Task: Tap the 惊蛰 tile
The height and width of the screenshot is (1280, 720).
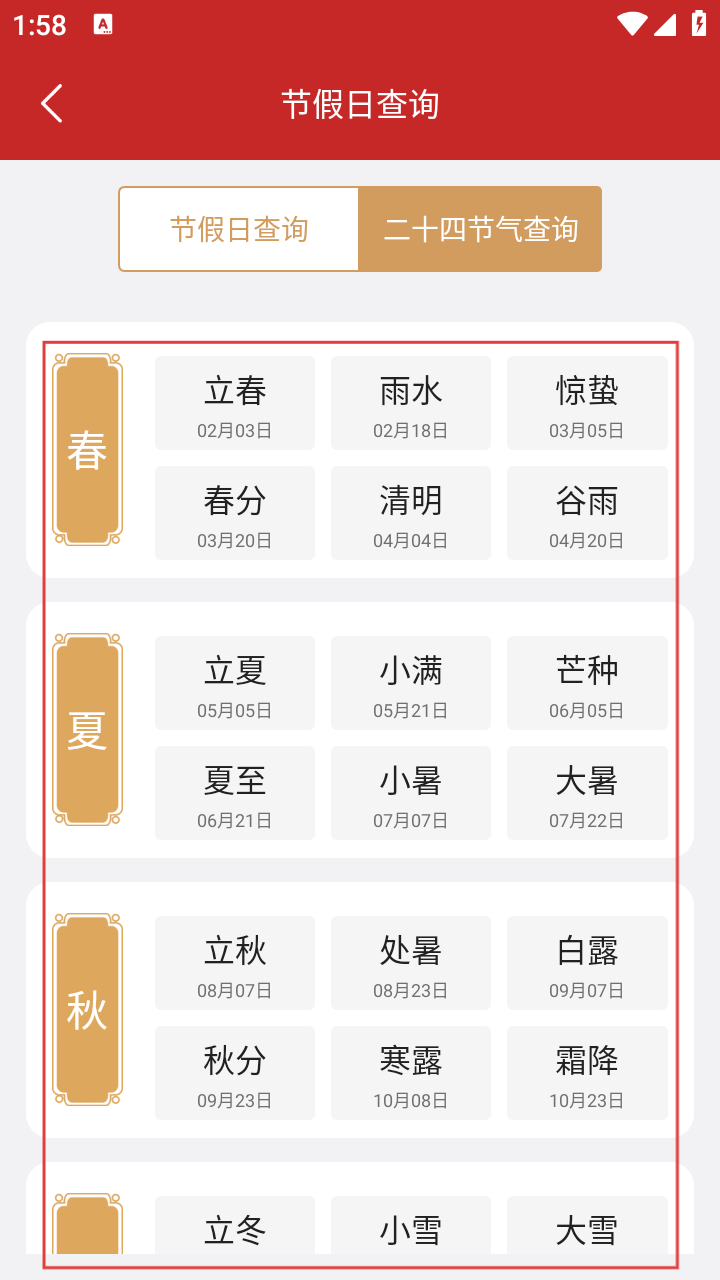Action: coord(587,403)
